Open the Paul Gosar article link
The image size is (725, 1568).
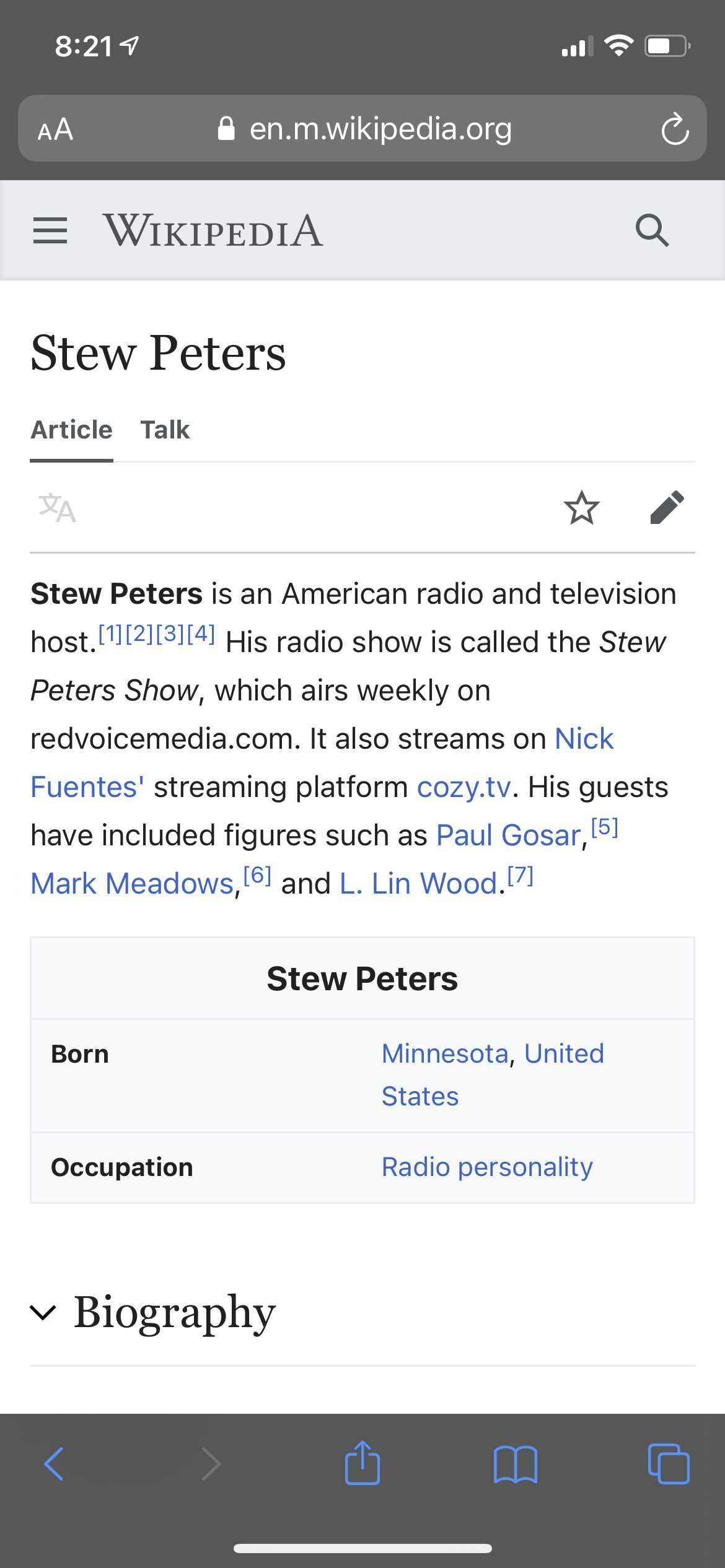(508, 835)
